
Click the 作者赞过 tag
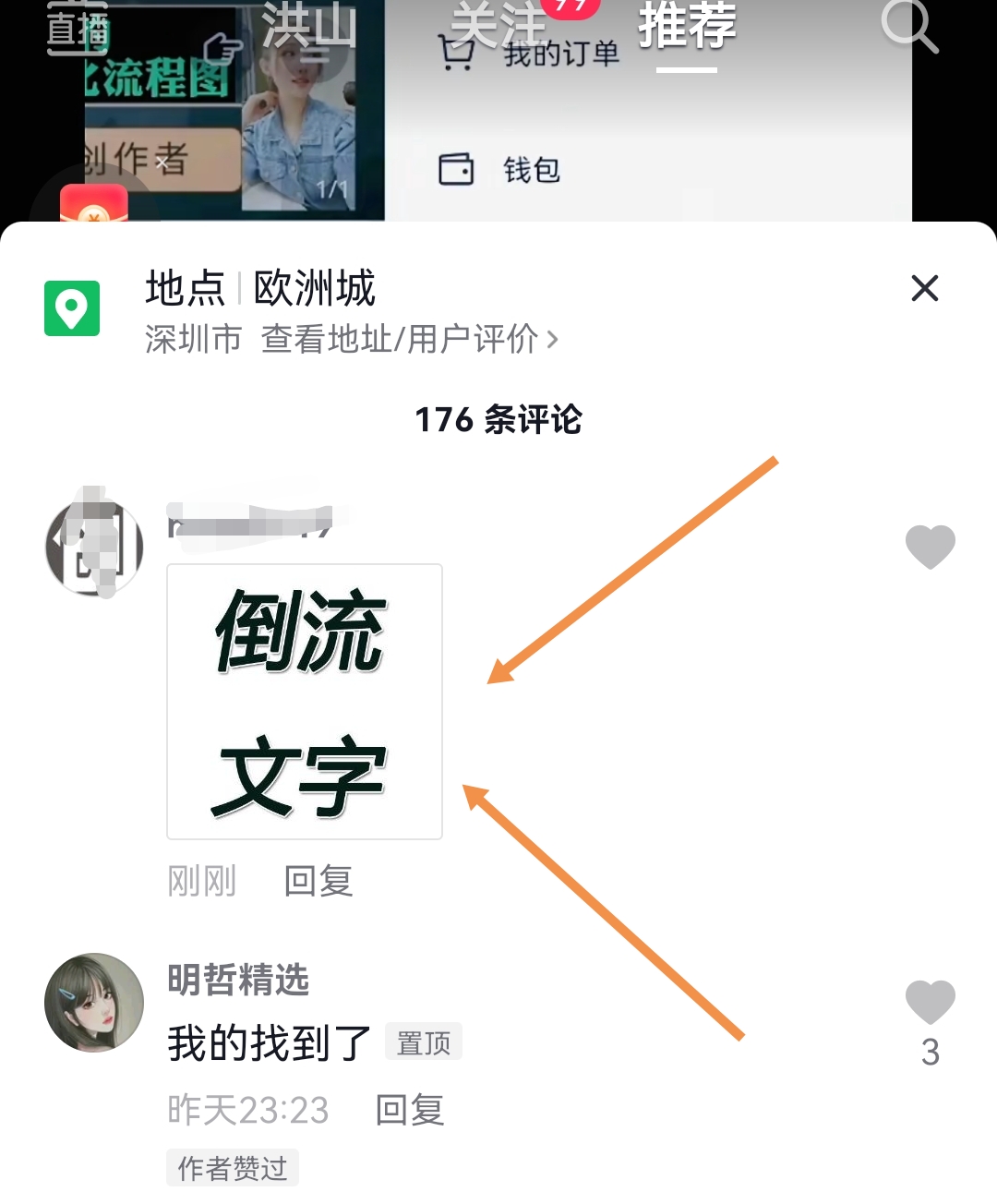[232, 1167]
